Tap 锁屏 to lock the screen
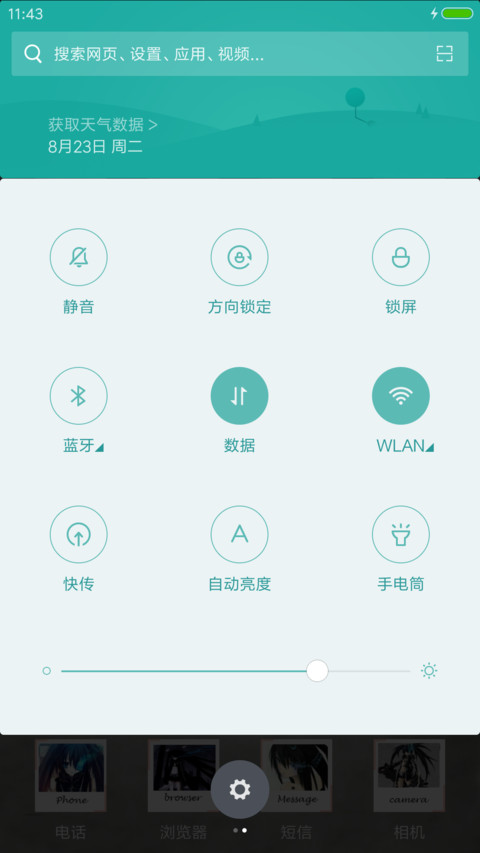 pyautogui.click(x=401, y=257)
